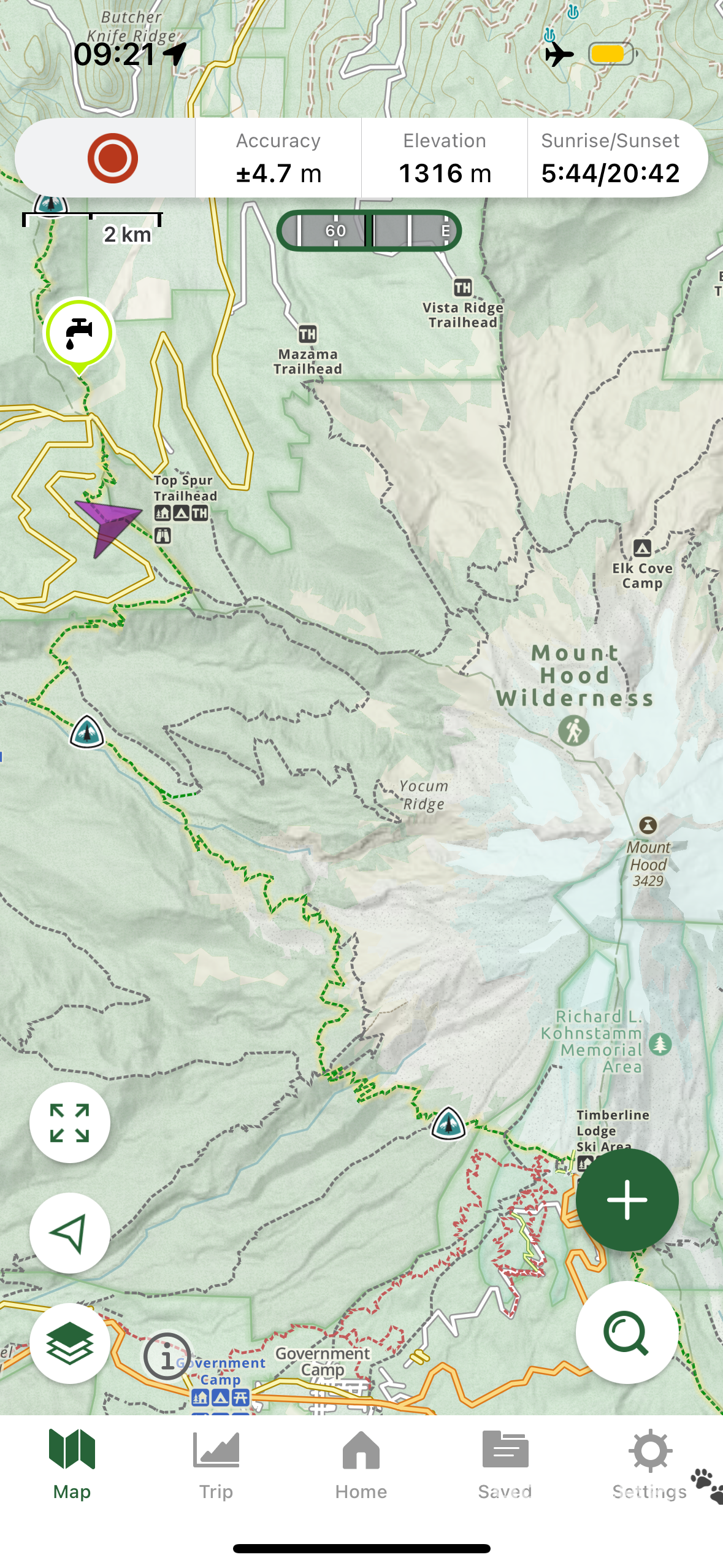Screen dimensions: 723x1568
Task: Switch to the Trip tab
Action: tap(216, 1465)
